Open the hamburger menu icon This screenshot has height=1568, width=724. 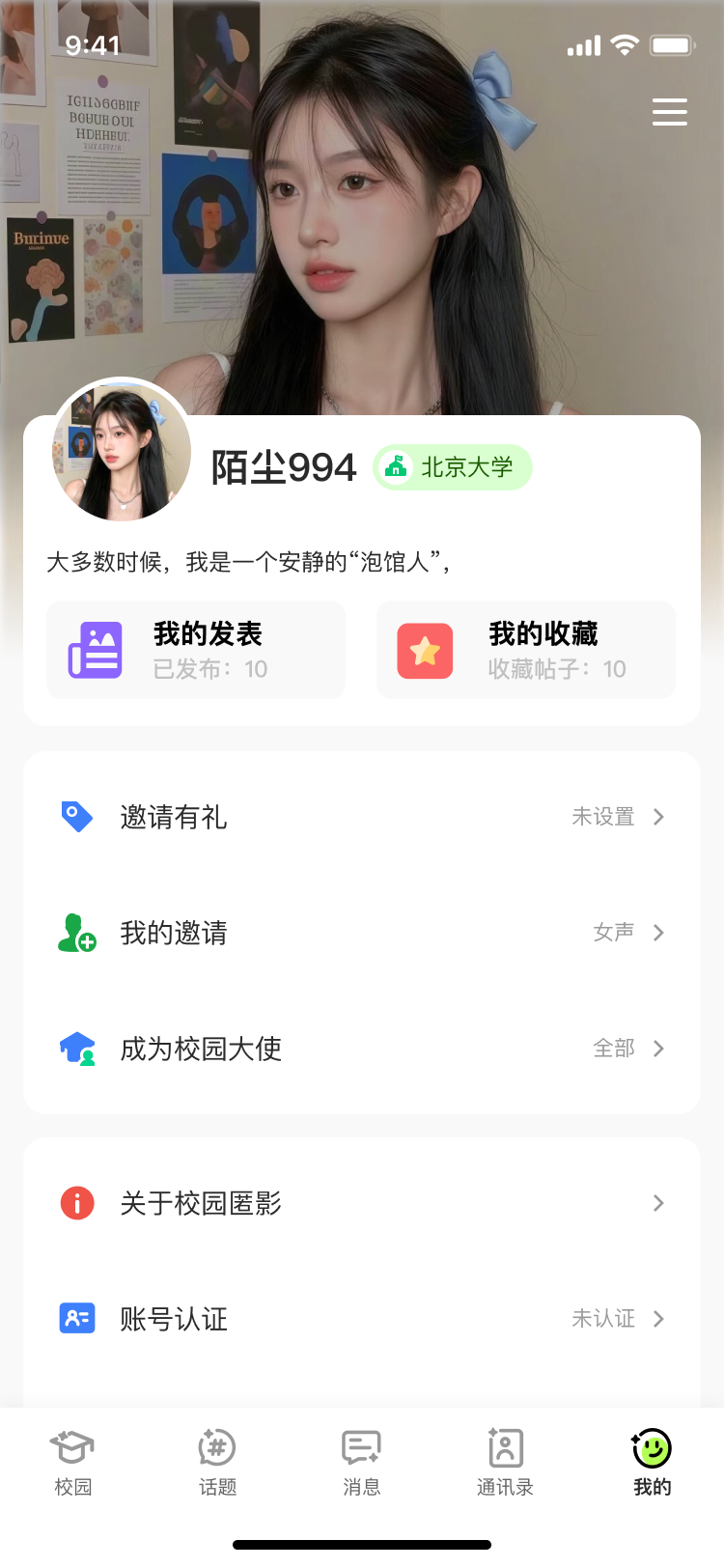[669, 112]
